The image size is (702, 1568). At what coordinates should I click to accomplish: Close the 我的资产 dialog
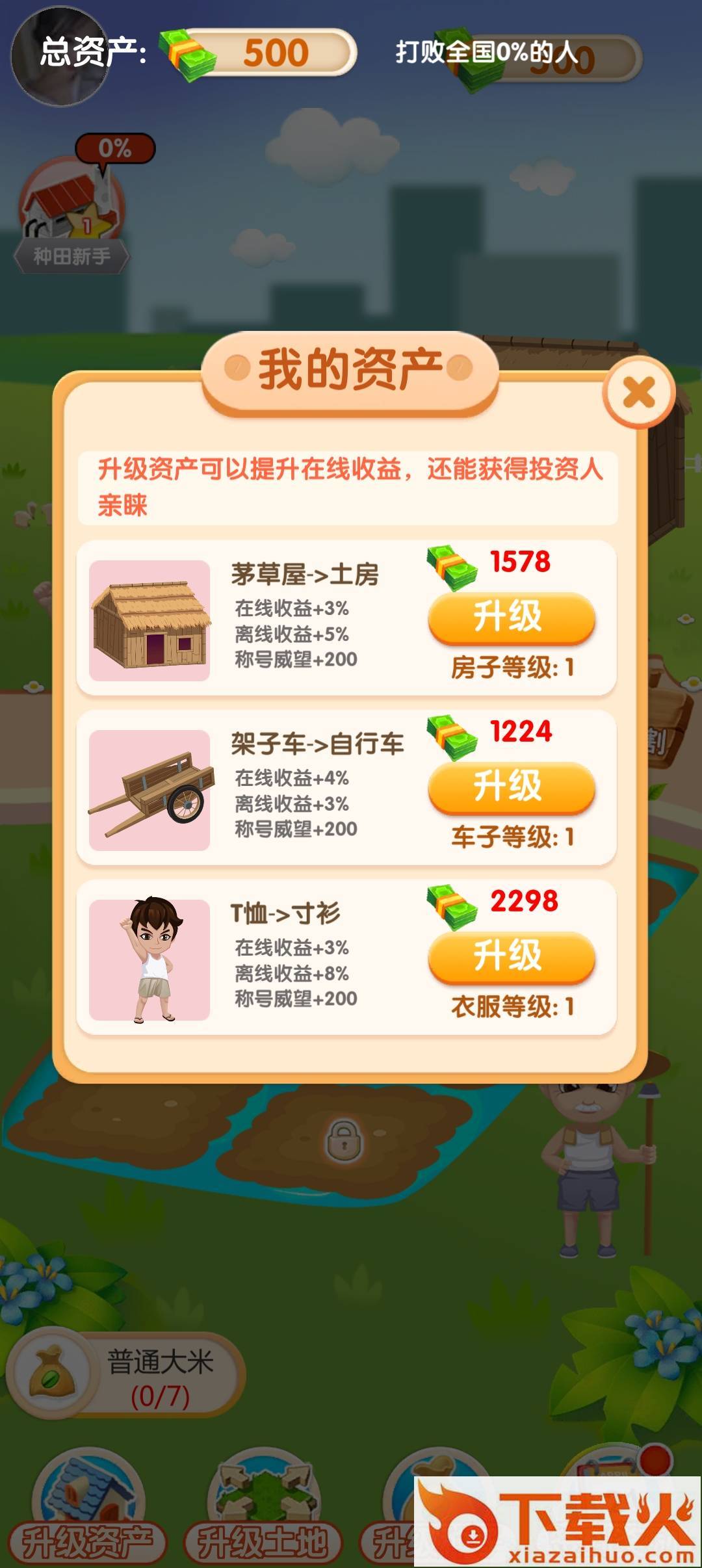tap(638, 392)
